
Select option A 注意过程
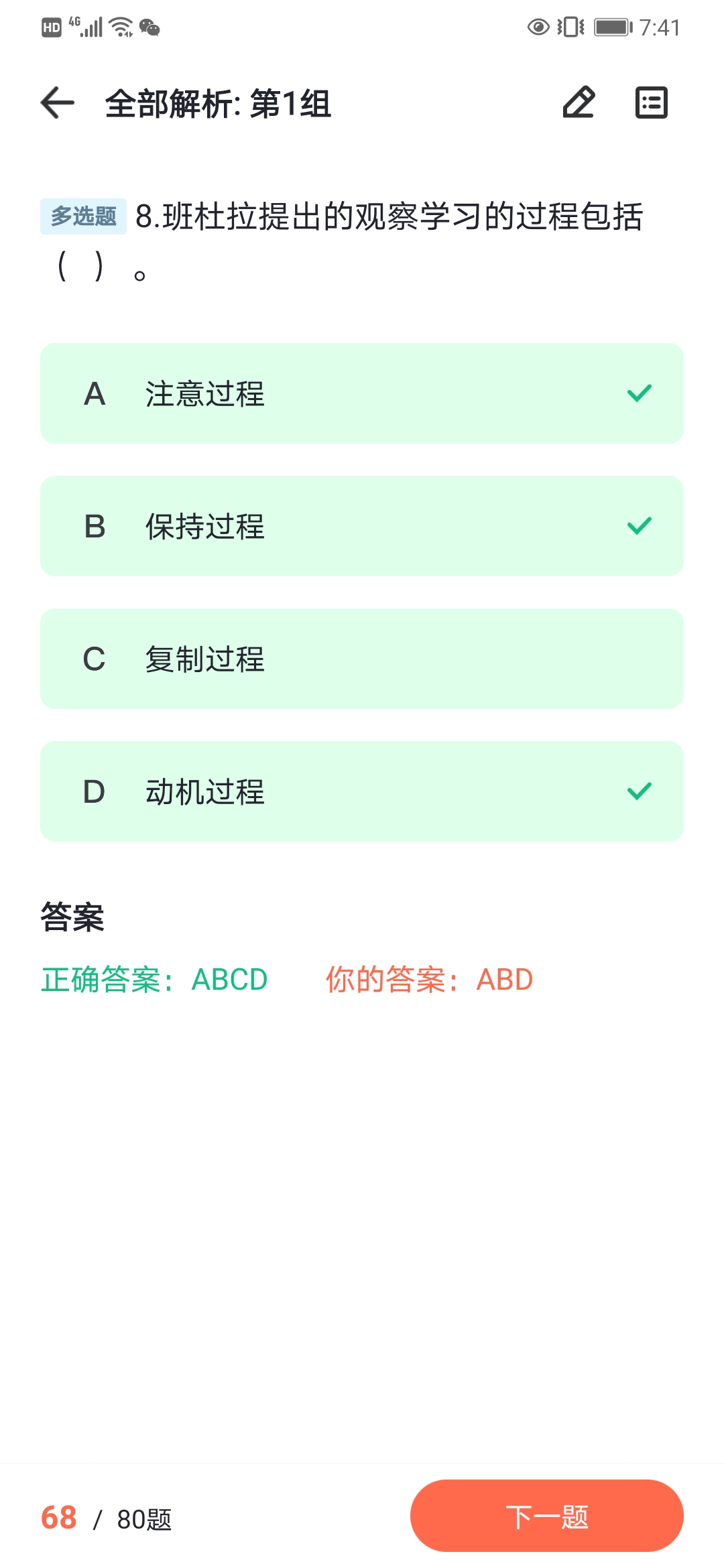coord(362,393)
